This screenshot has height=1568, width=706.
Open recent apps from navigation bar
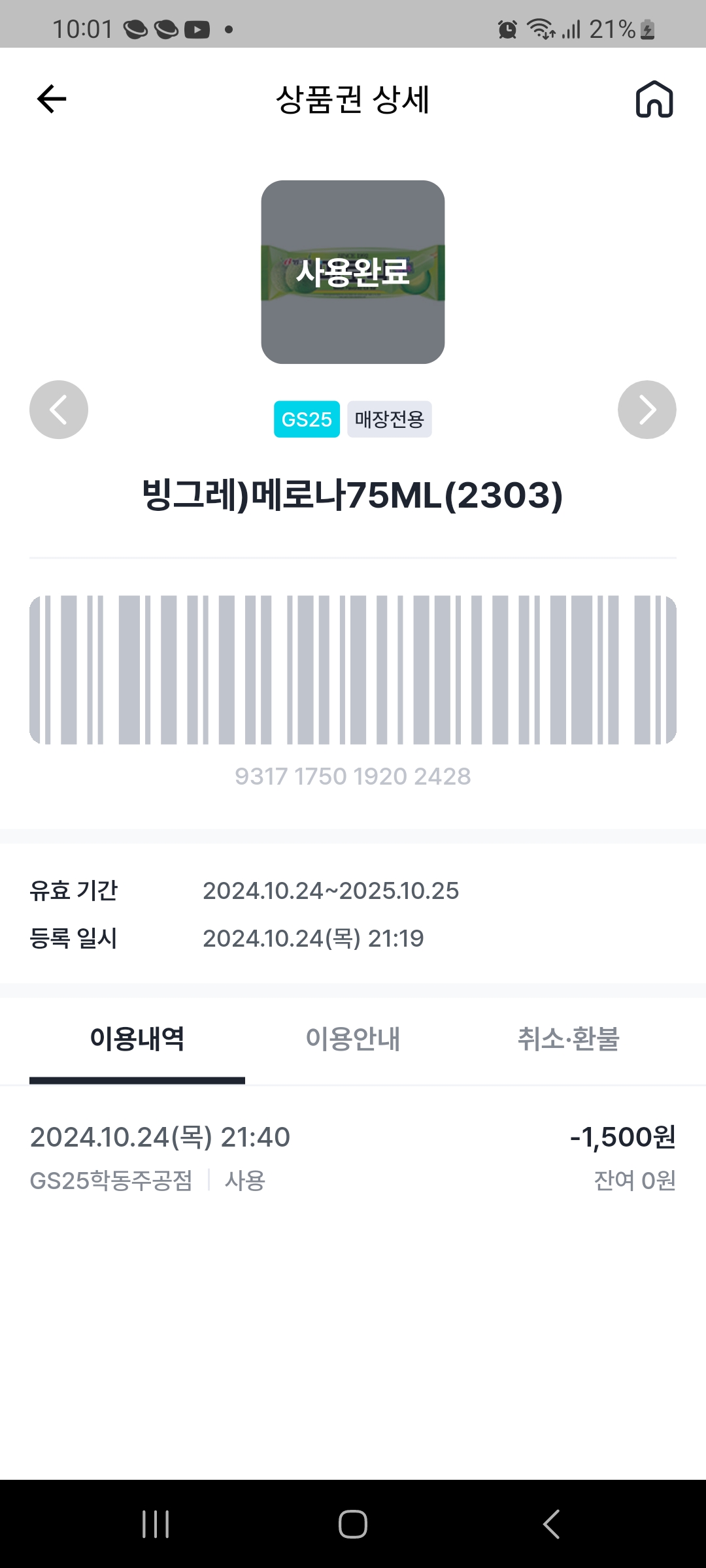coord(156,1524)
